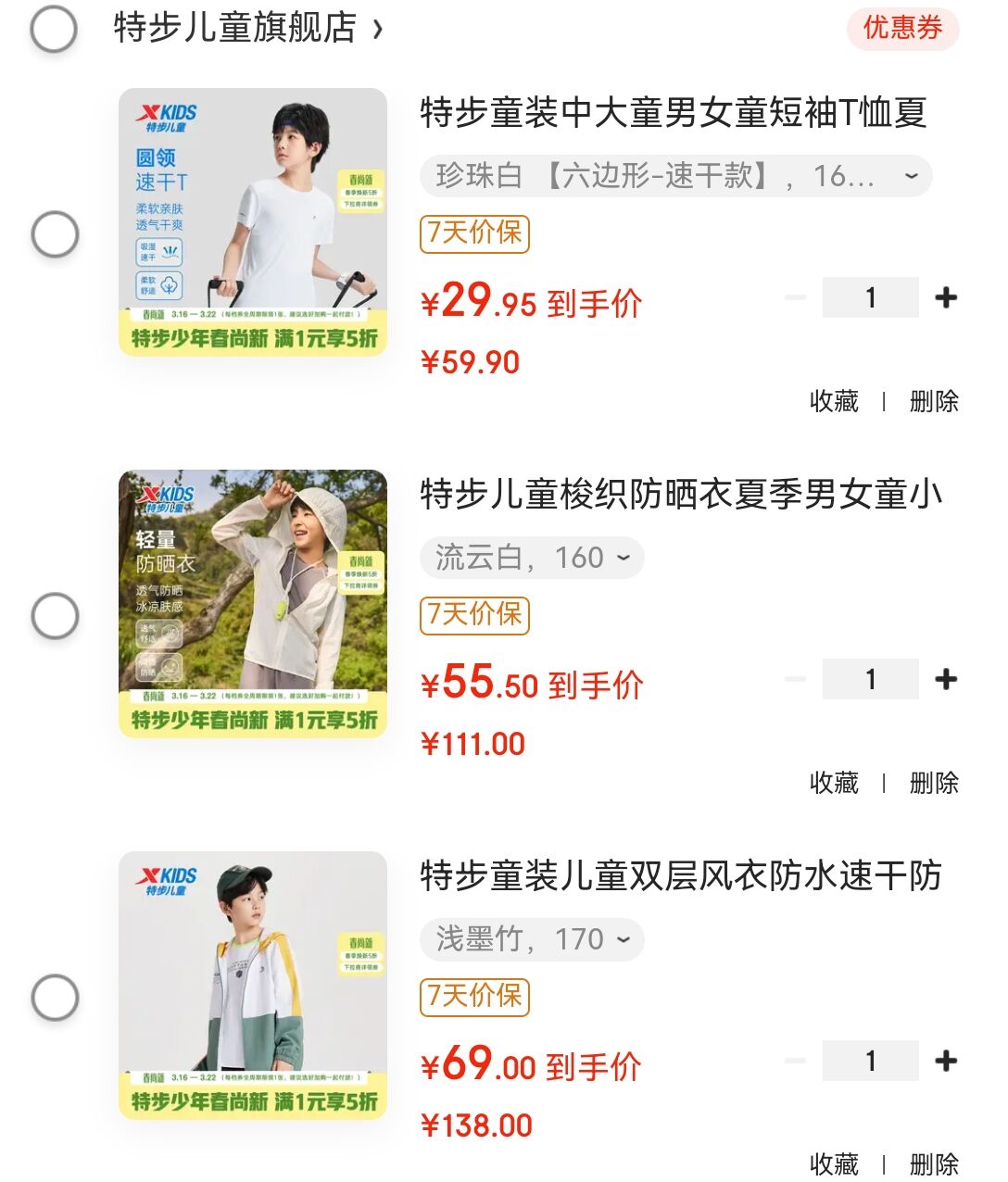Delete (删除) the 防晒衣 item
The width and height of the screenshot is (1008, 1182).
[x=934, y=783]
